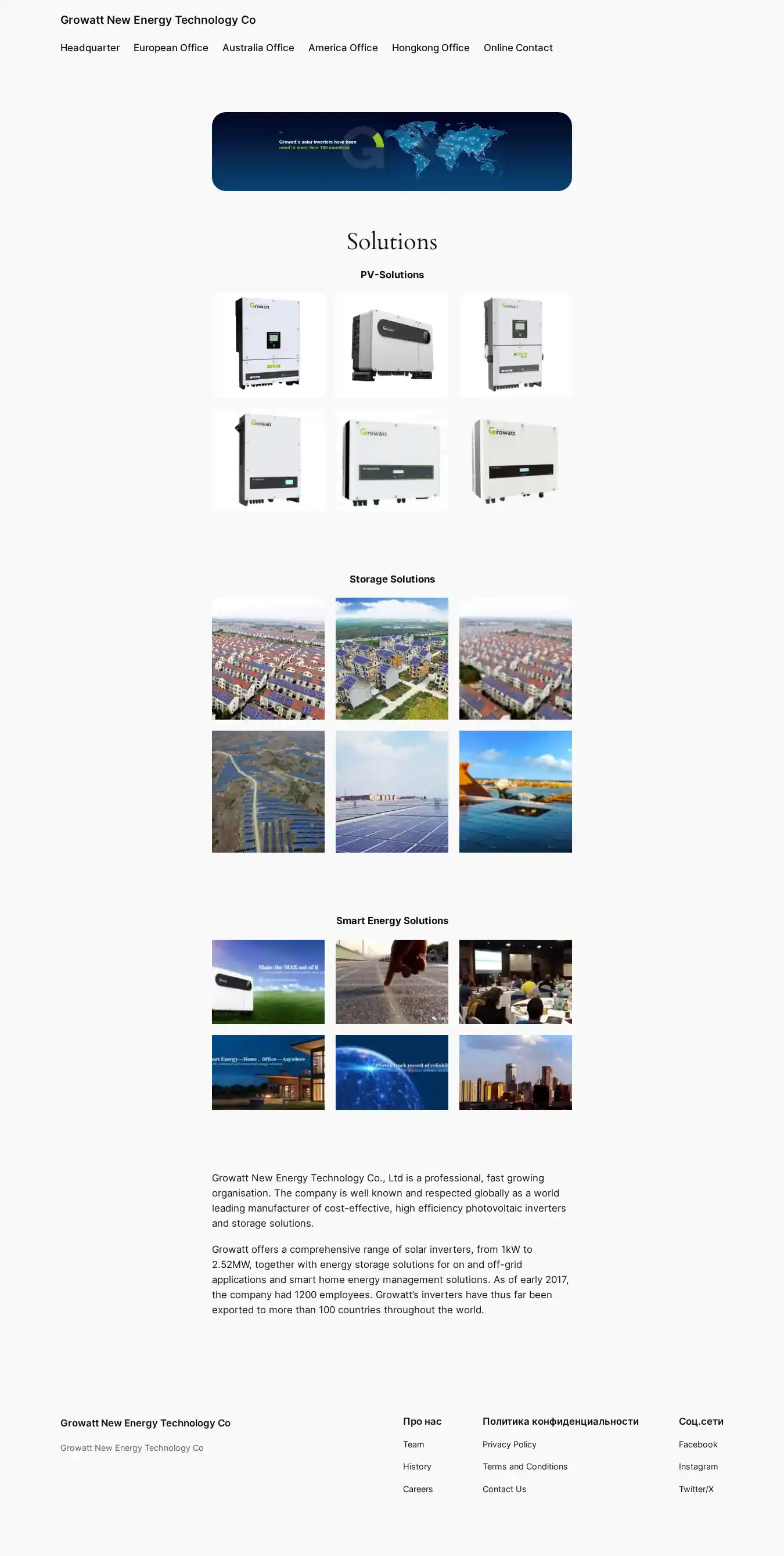The height and width of the screenshot is (1556, 784).
Task: Go to European Office page
Action: coord(170,48)
